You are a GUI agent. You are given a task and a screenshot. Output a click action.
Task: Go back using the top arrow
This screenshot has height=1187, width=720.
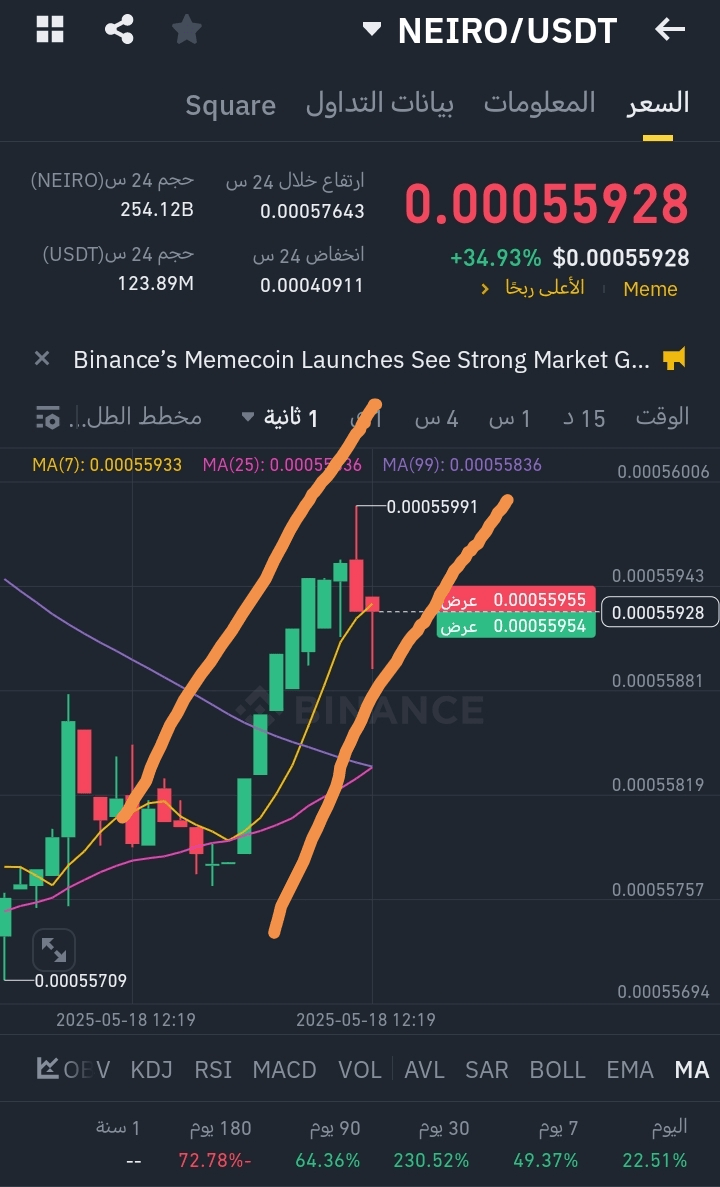[669, 30]
